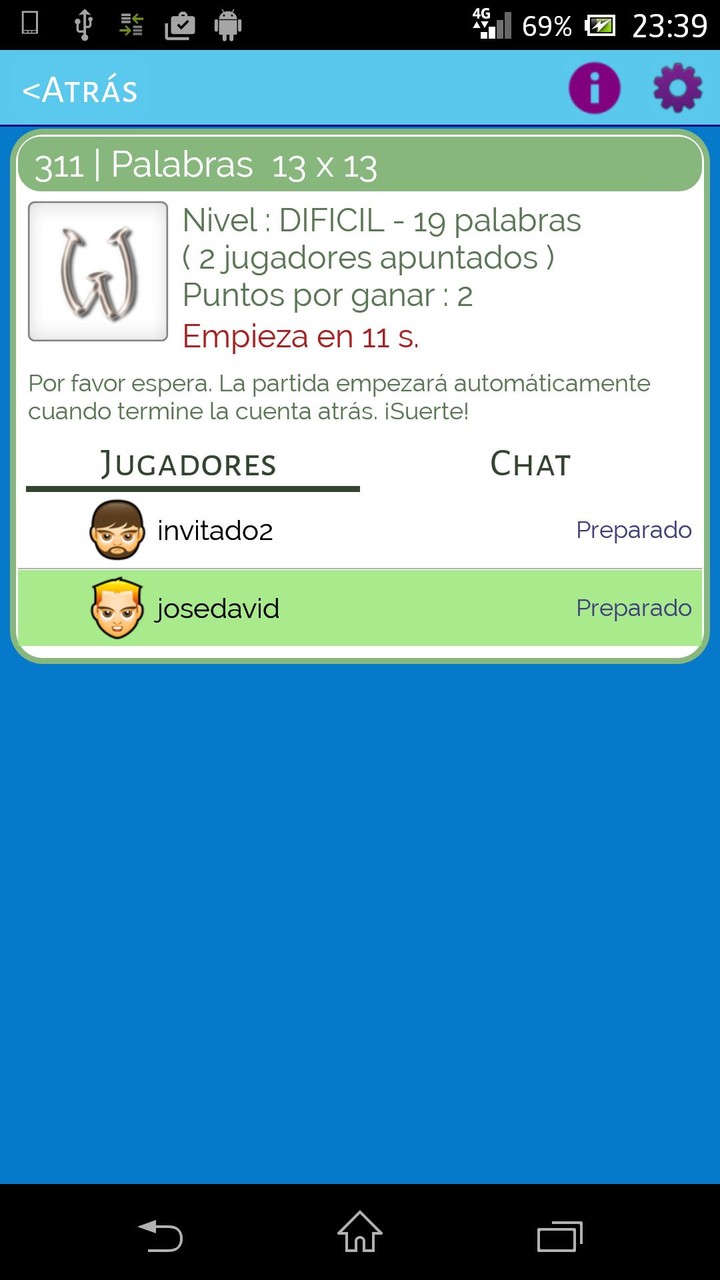Tap the USB connection icon in status bar
The image size is (720, 1280).
(x=82, y=25)
